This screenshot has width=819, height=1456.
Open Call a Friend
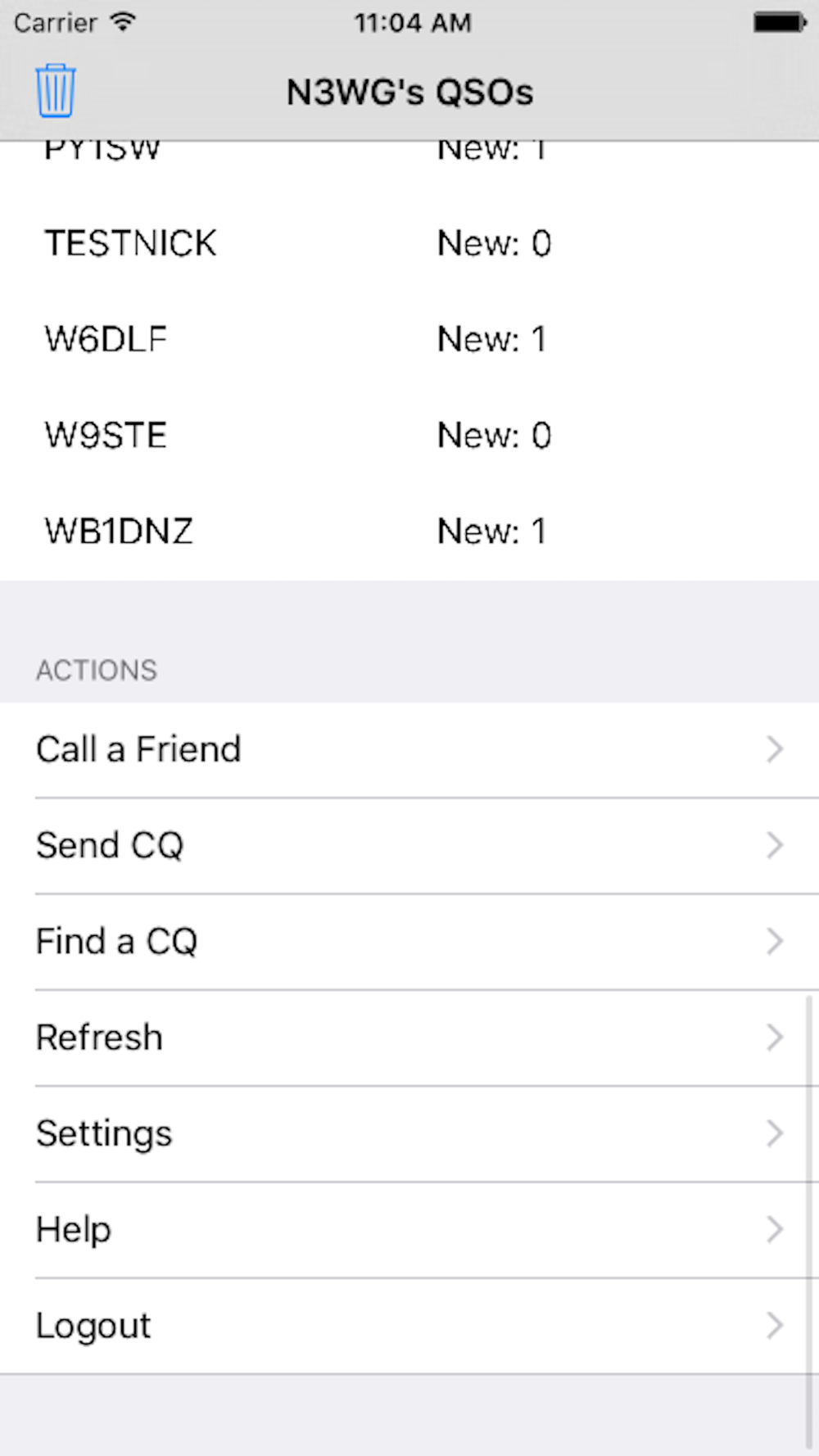[409, 750]
